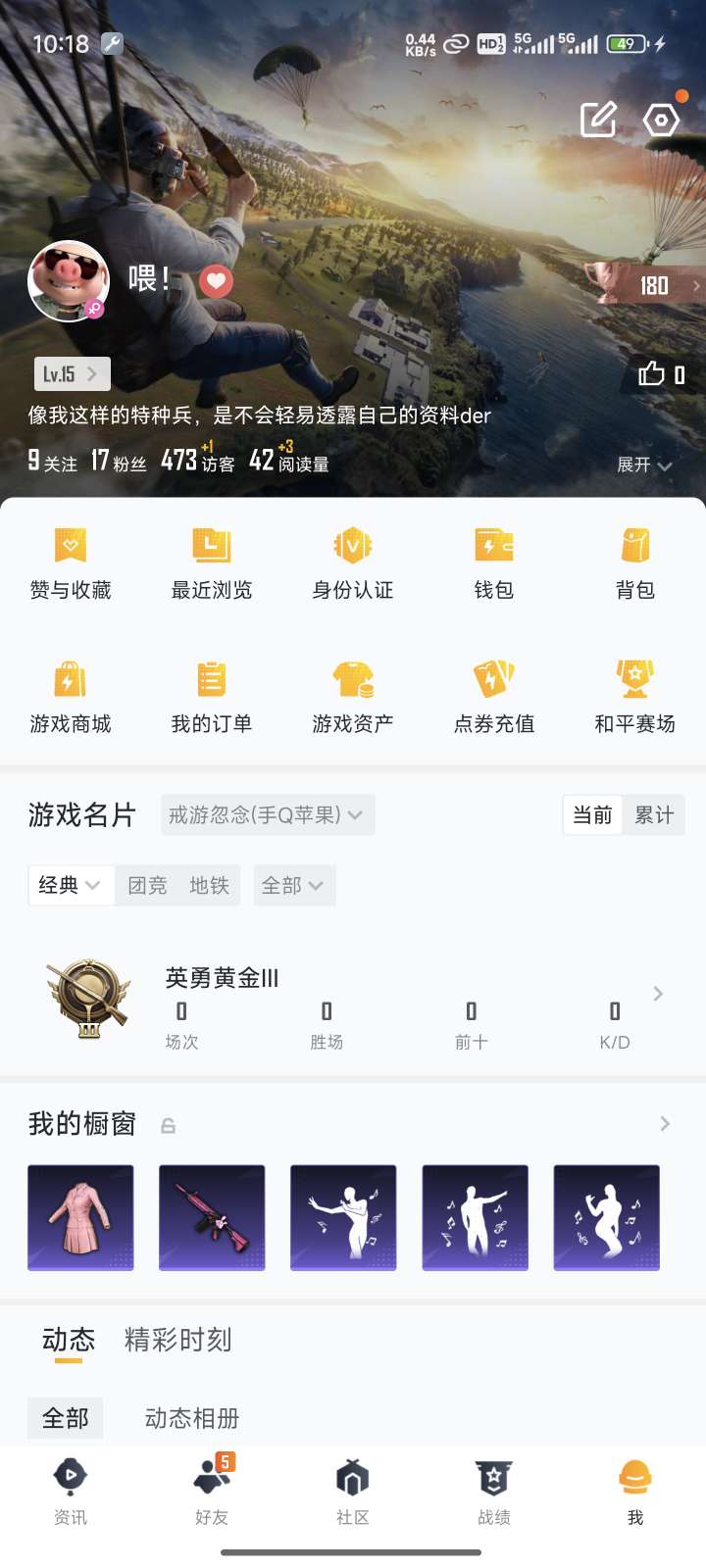Open 点券充值 recharge
This screenshot has width=706, height=1568.
click(494, 698)
